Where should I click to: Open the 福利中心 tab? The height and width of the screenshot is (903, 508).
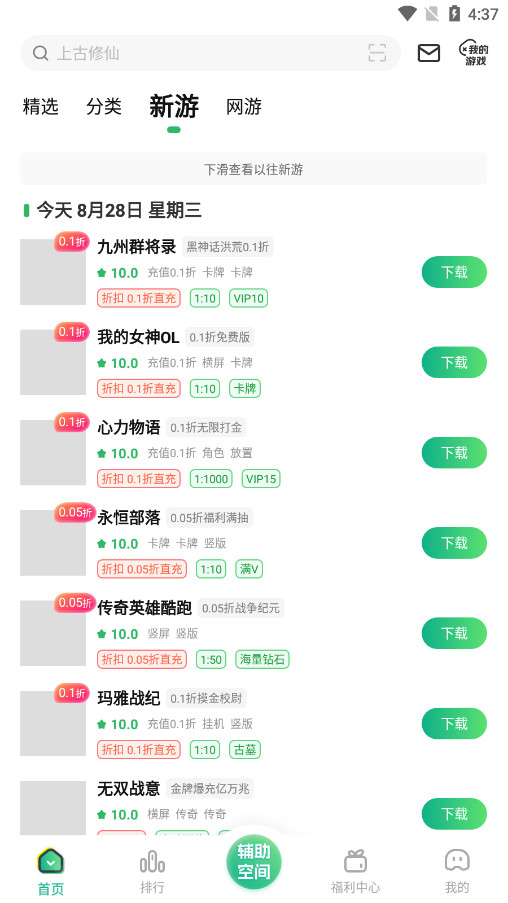point(355,872)
